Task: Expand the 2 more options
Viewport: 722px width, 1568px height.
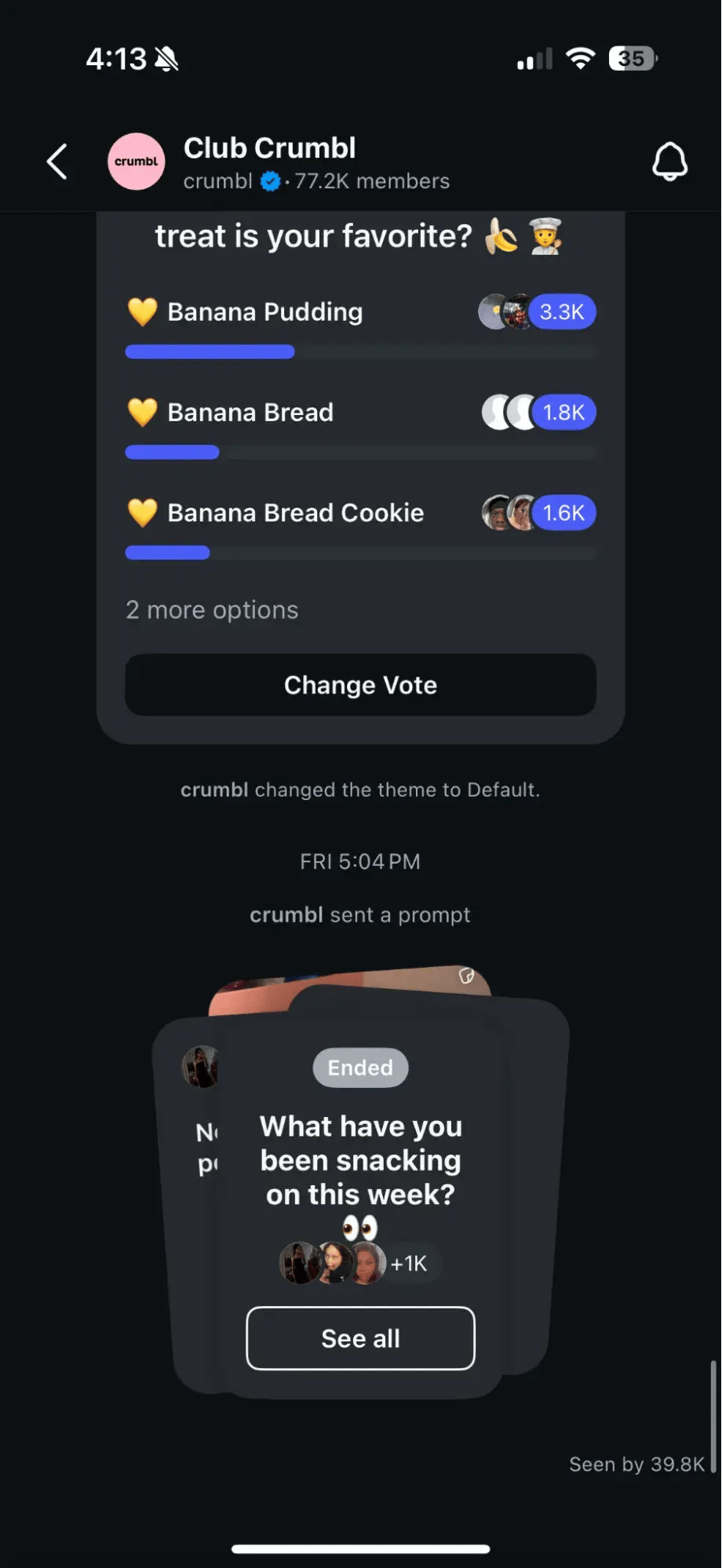Action: point(212,610)
